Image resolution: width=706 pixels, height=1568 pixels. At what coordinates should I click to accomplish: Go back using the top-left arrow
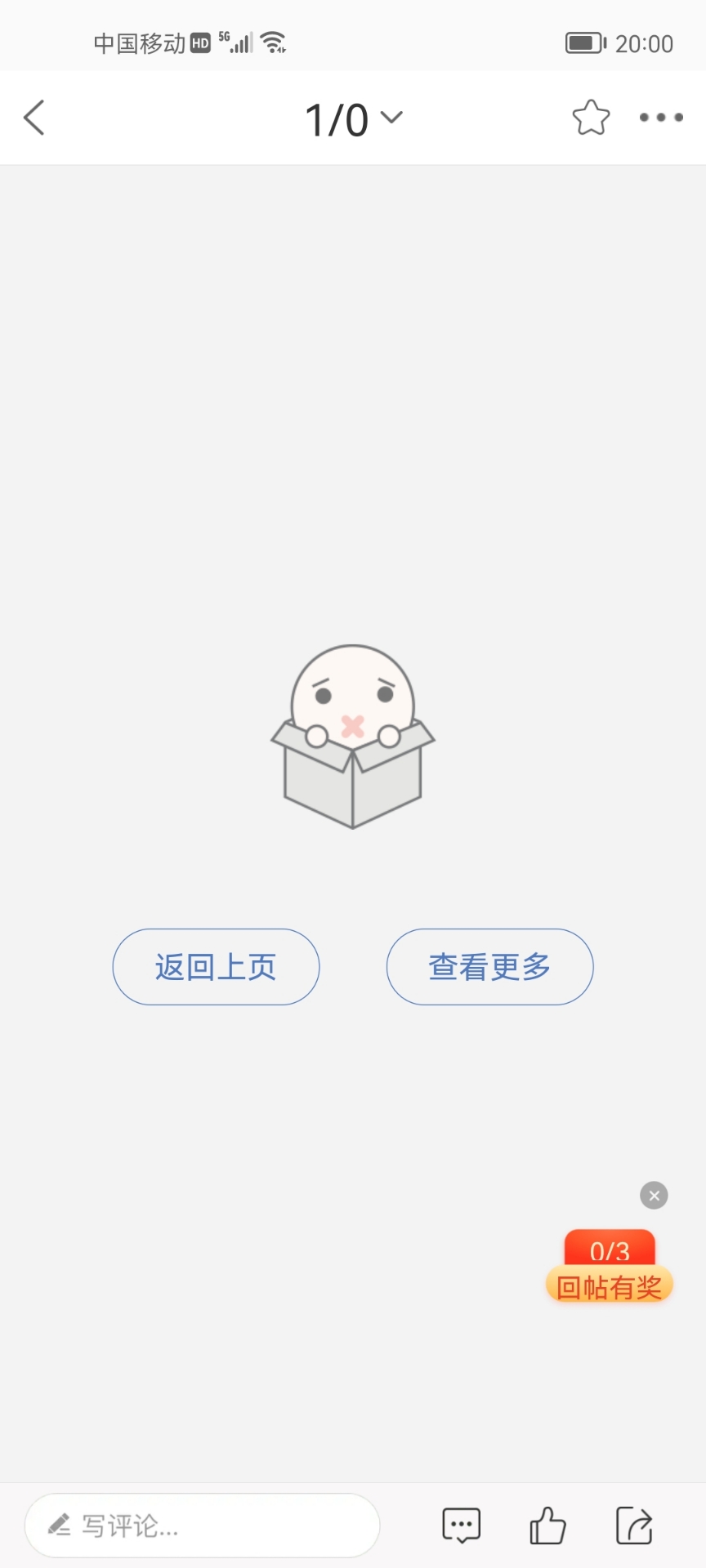(34, 118)
